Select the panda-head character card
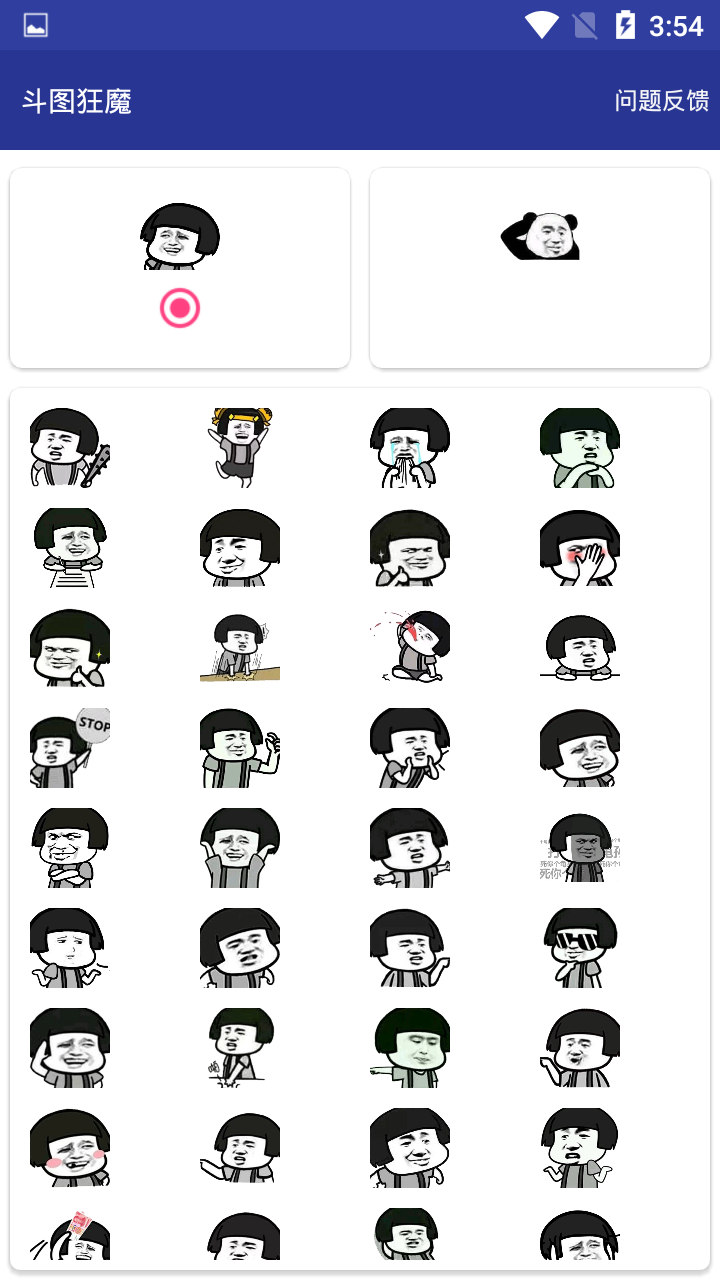This screenshot has width=720, height=1280. [540, 267]
